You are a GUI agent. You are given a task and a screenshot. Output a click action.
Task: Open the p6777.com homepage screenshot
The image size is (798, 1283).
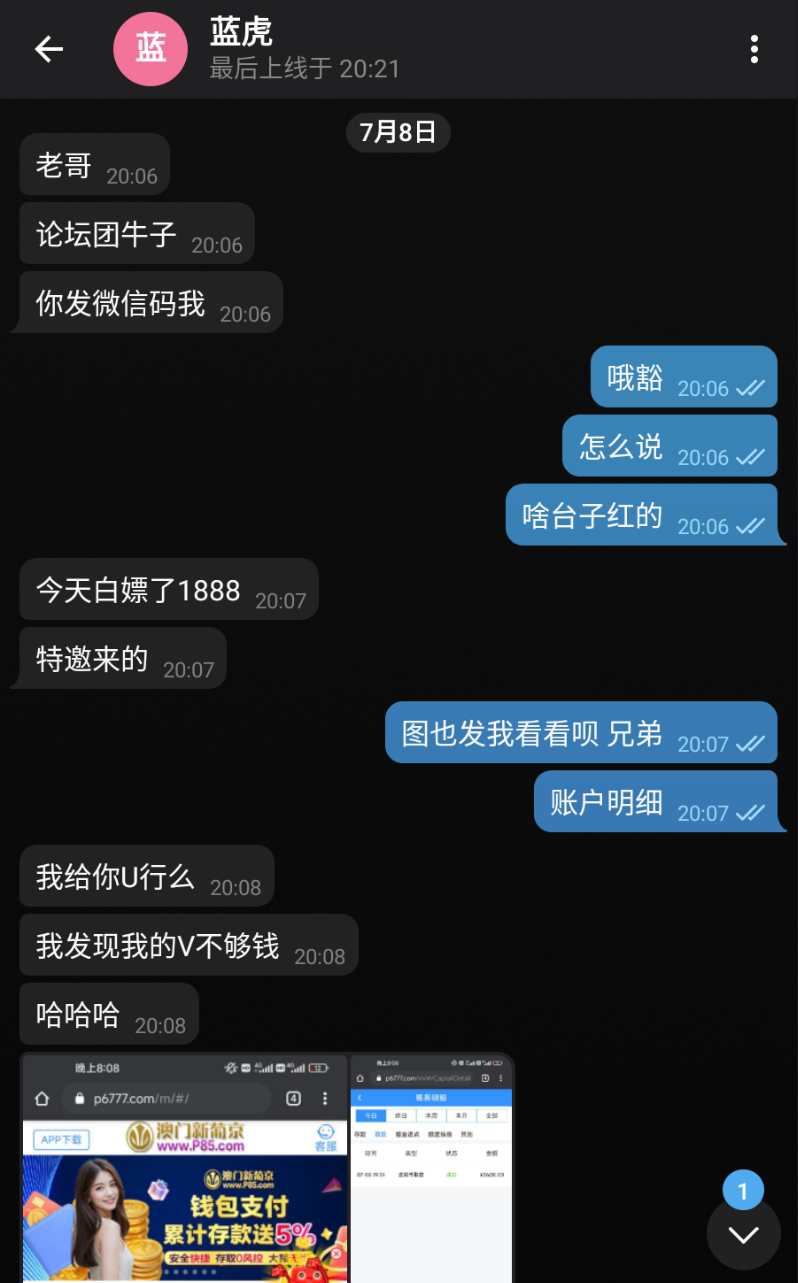185,1168
